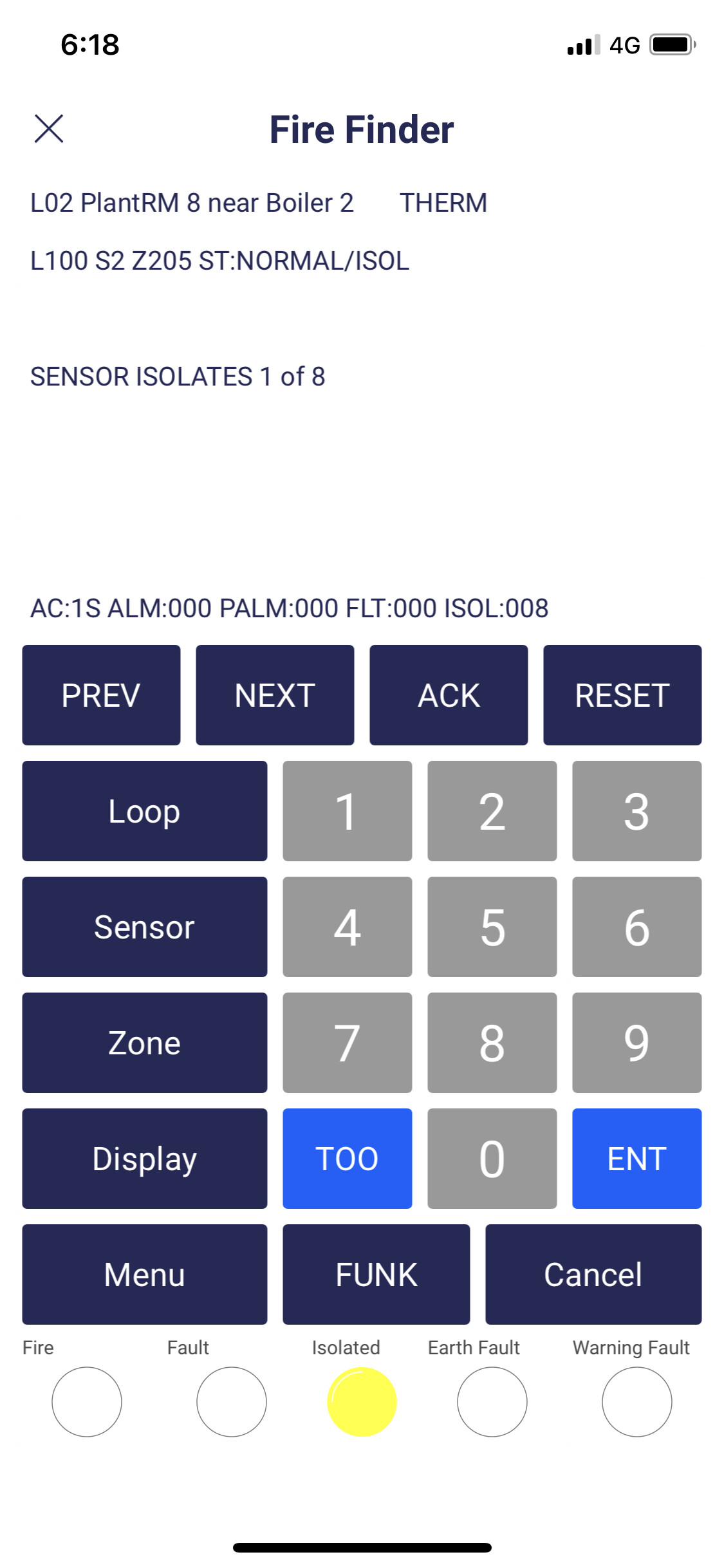Tap the RESET button

[x=622, y=695]
